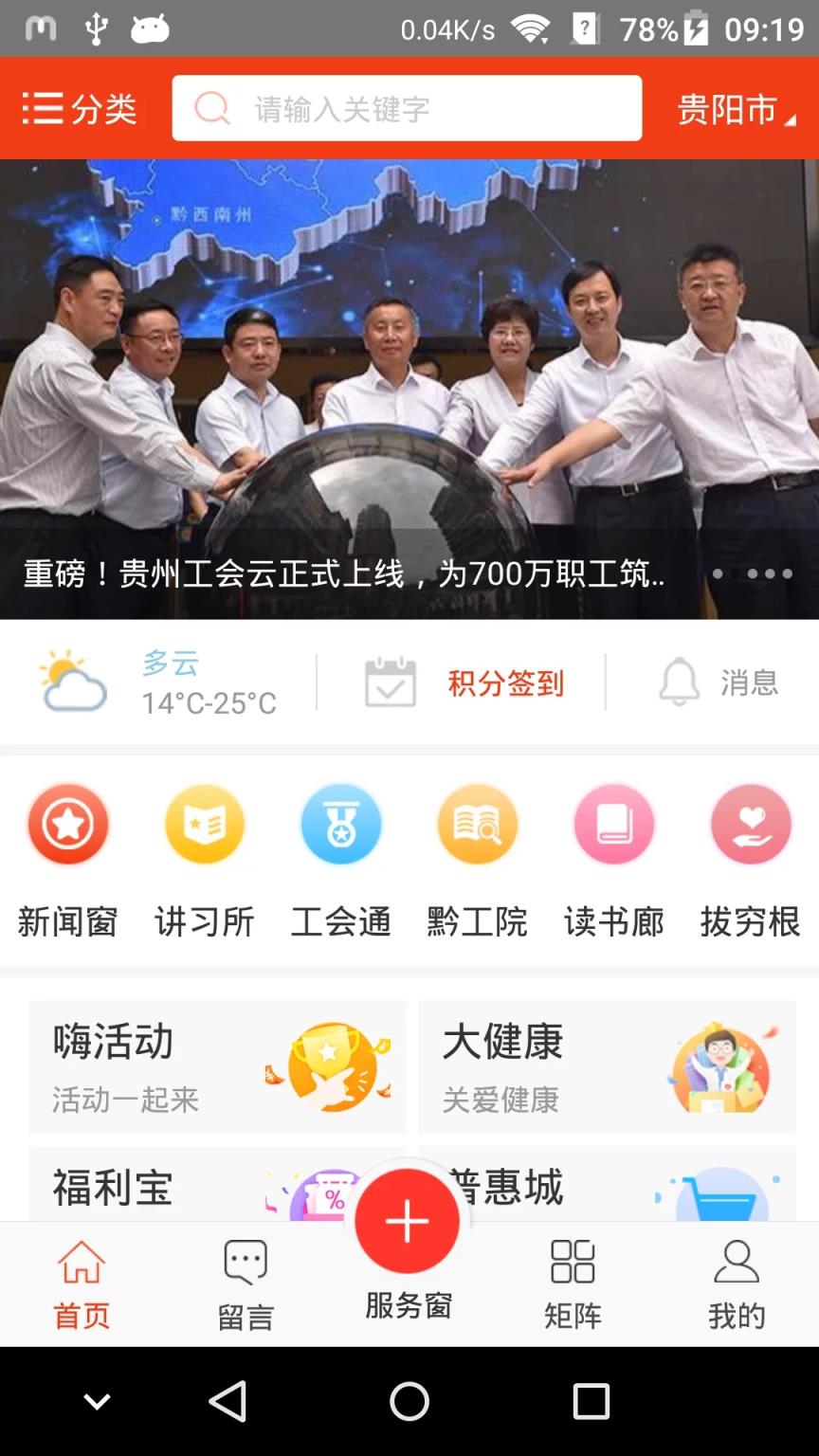
Task: Open the 读书廊 book icon
Action: point(614,825)
